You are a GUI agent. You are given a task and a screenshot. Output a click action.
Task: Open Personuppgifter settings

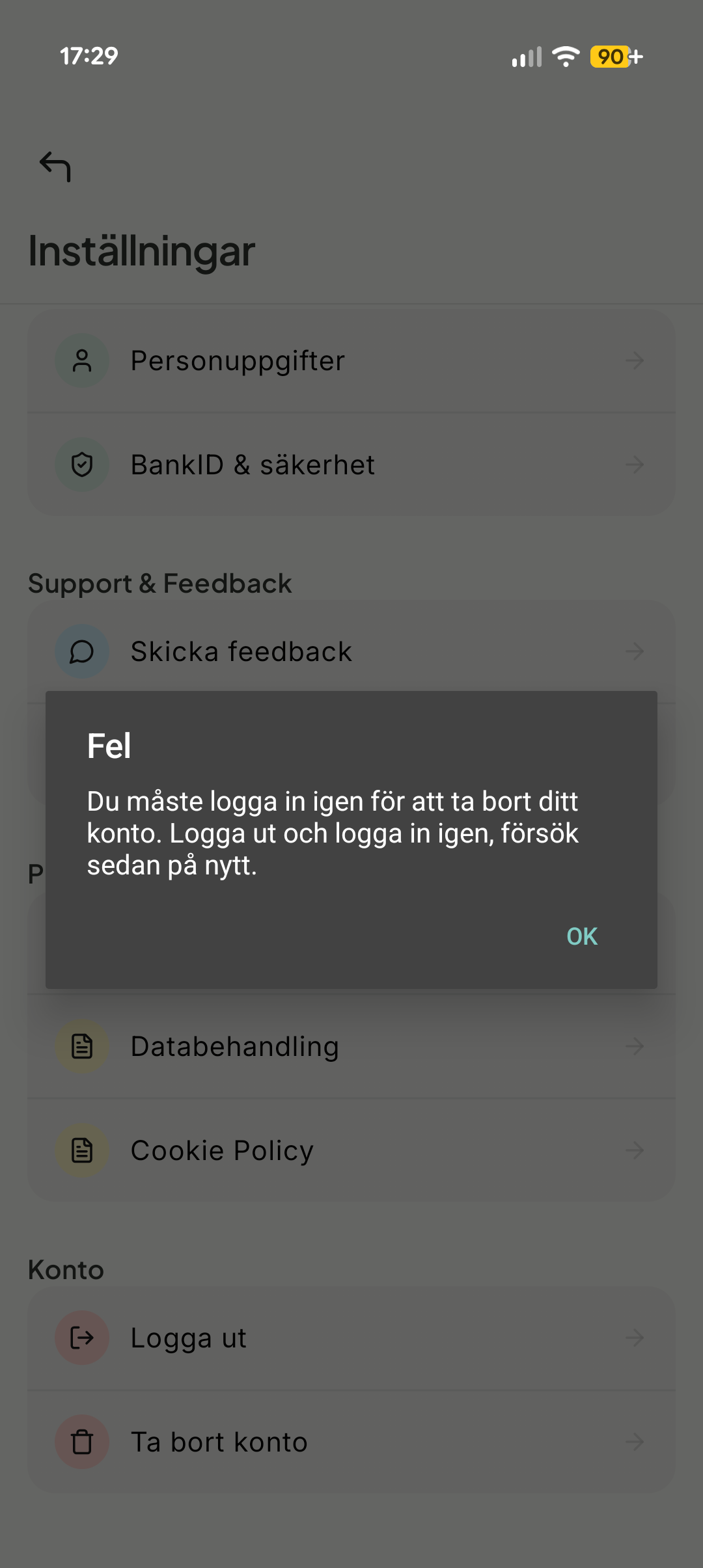coord(351,360)
